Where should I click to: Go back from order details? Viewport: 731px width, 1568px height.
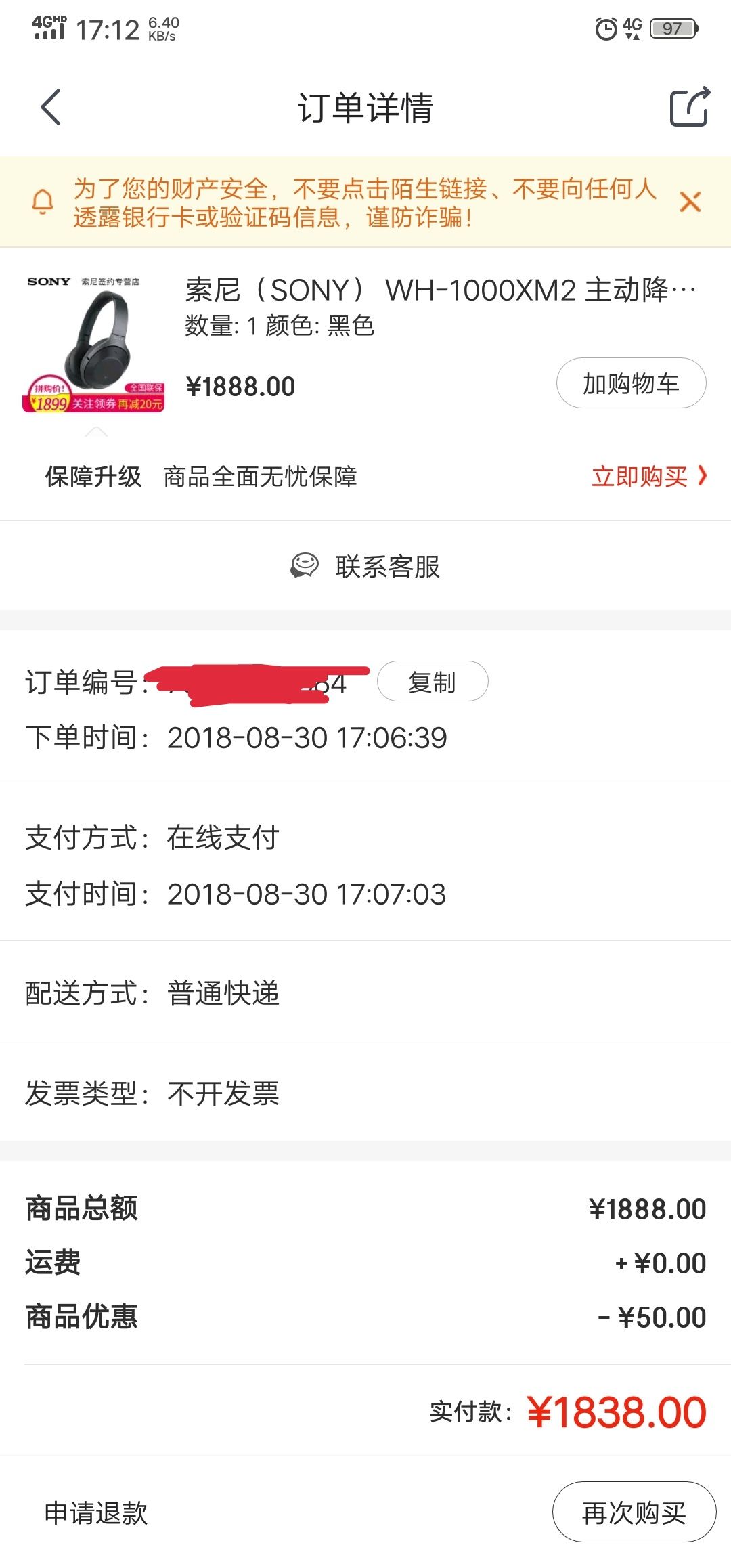click(51, 107)
